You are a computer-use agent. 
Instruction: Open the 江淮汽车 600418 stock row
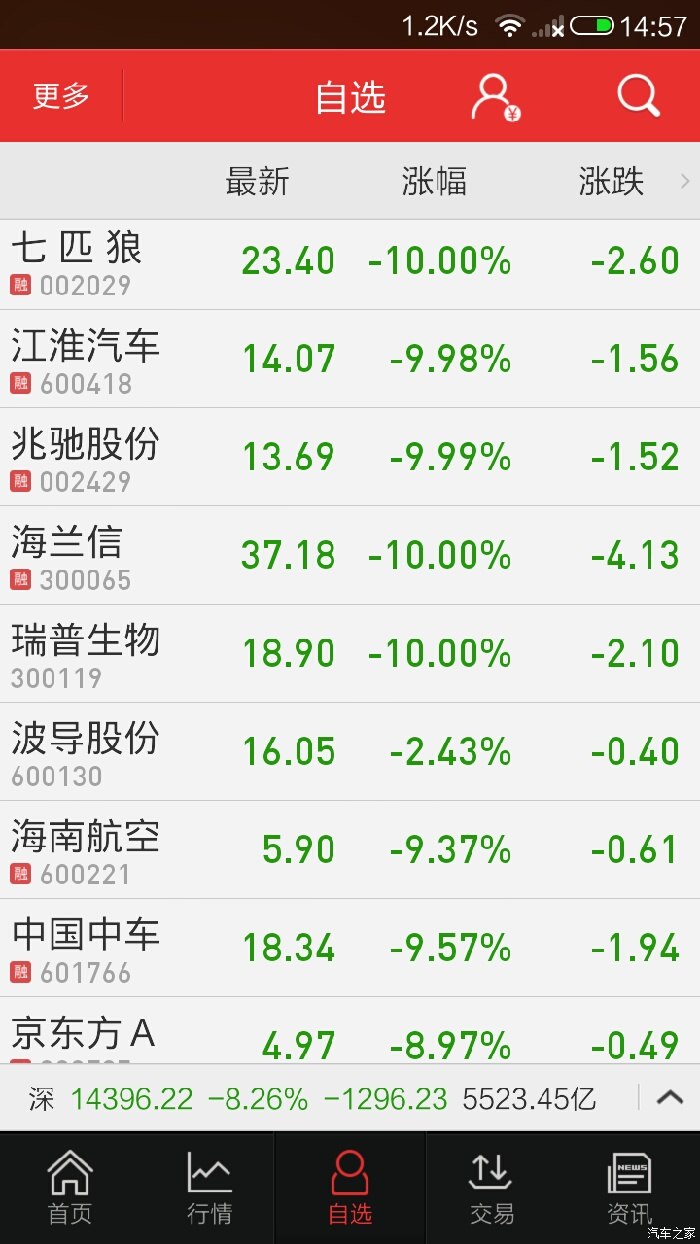350,360
